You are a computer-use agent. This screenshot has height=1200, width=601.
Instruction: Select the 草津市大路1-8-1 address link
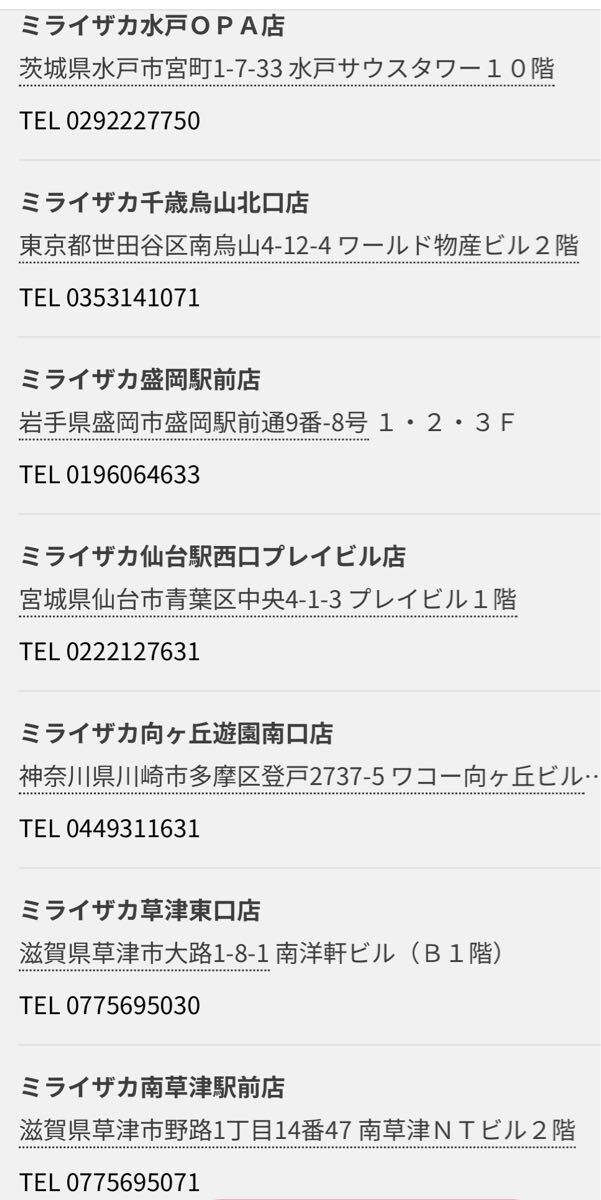coord(145,954)
